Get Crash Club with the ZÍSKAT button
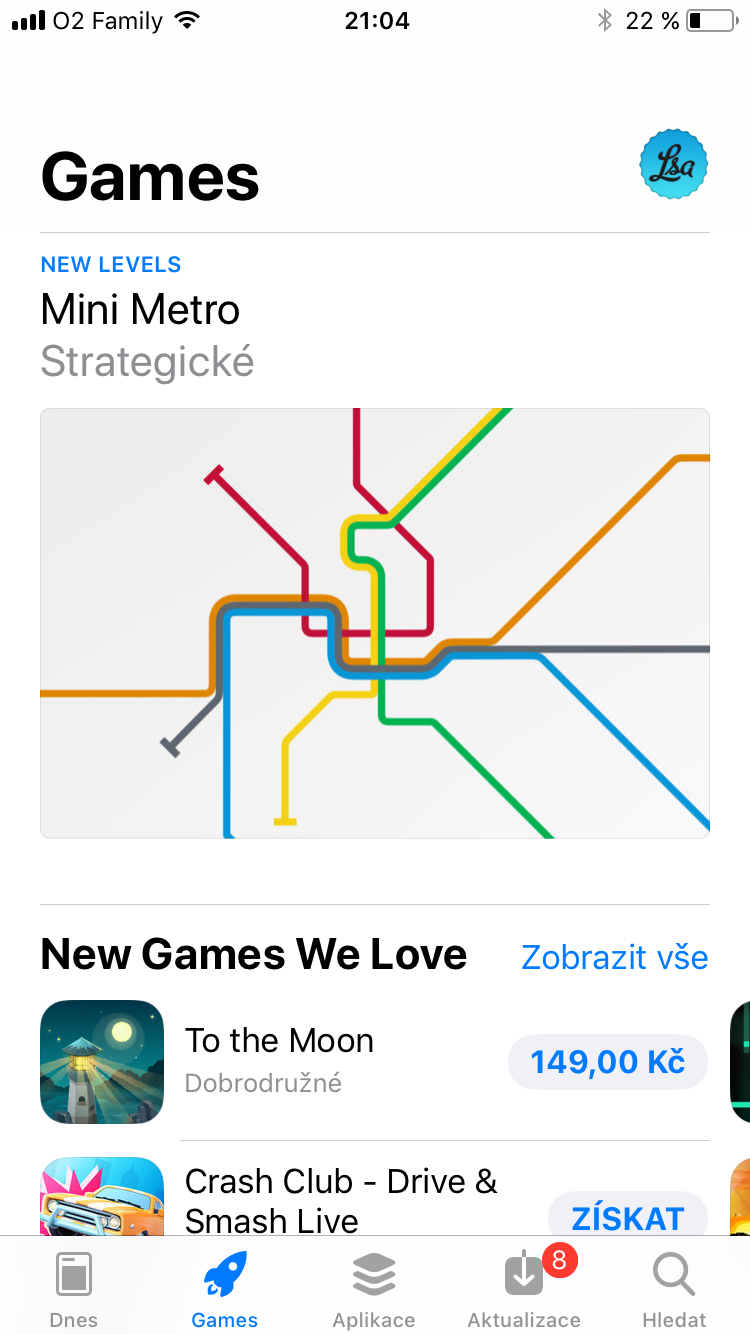This screenshot has width=750, height=1334. pyautogui.click(x=627, y=1217)
